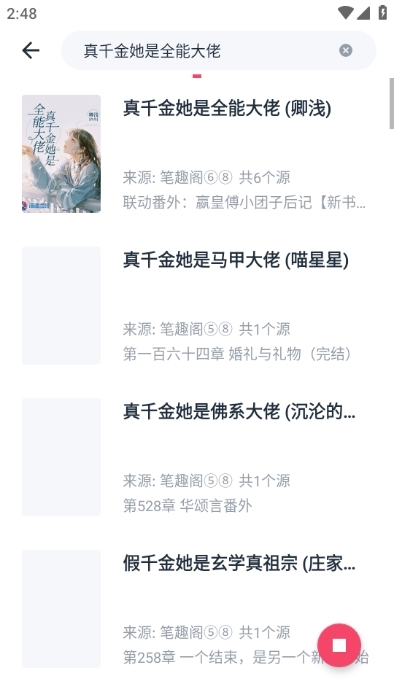This screenshot has height=700, width=394.
Task: Open the result 真千金她是马甲大佬 (喵星星)
Action: 197,305
